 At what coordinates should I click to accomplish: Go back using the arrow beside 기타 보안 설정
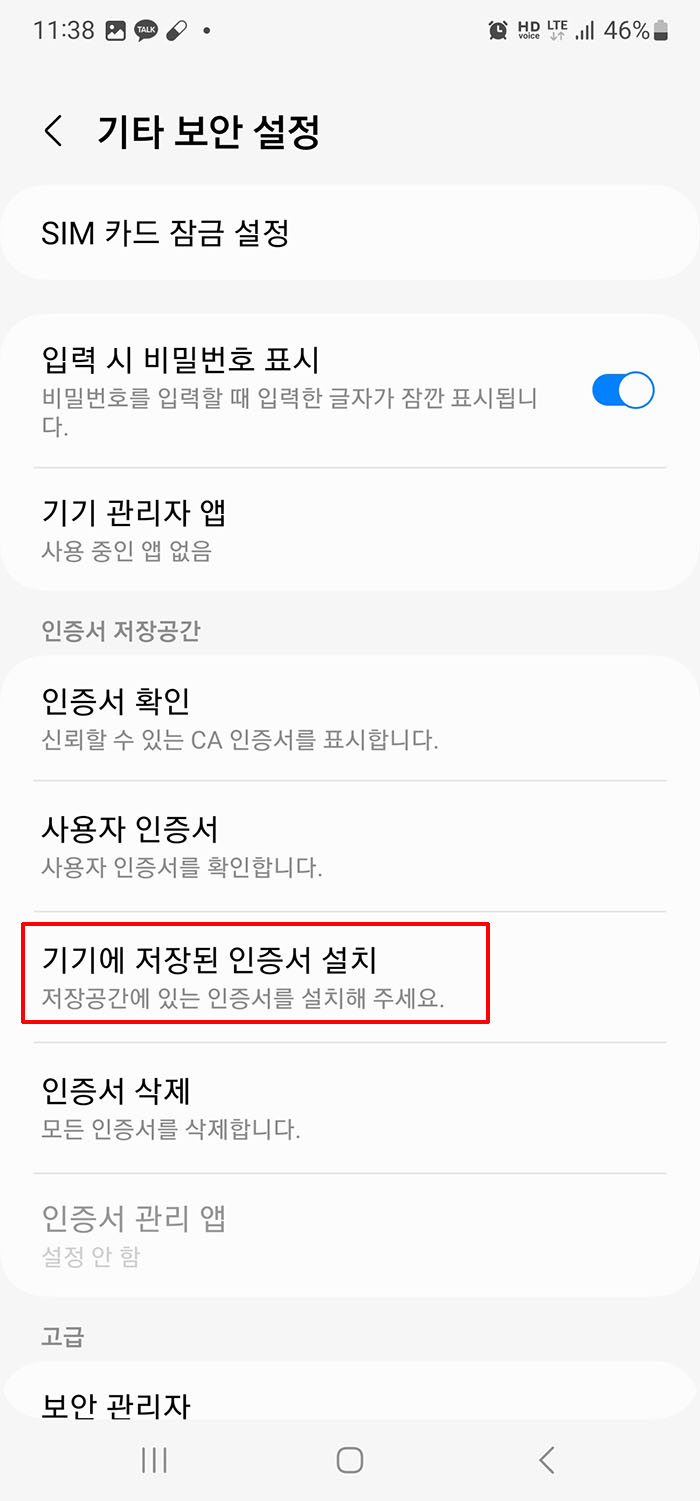point(54,132)
